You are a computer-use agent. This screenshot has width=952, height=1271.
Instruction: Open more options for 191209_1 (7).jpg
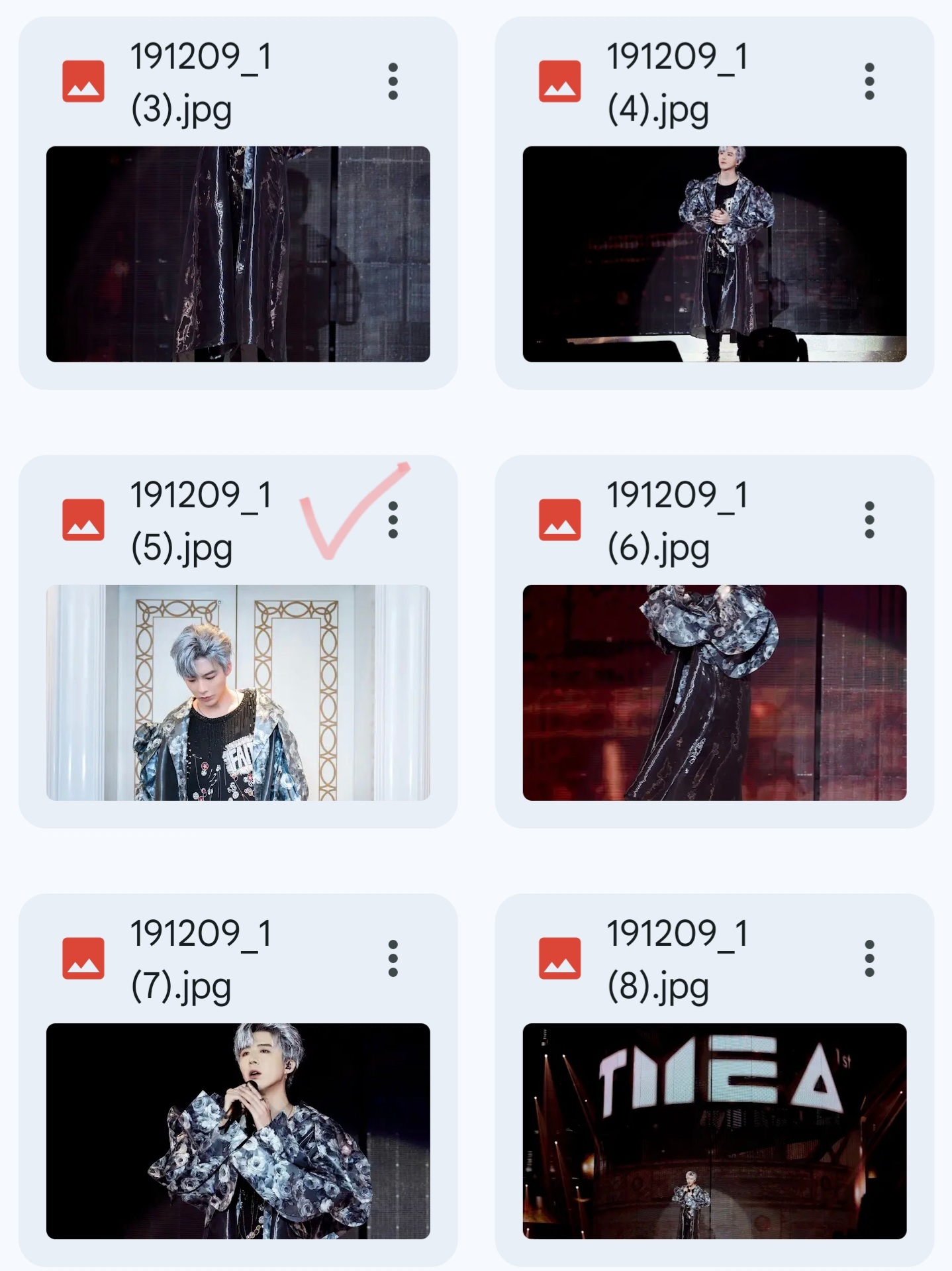click(393, 958)
